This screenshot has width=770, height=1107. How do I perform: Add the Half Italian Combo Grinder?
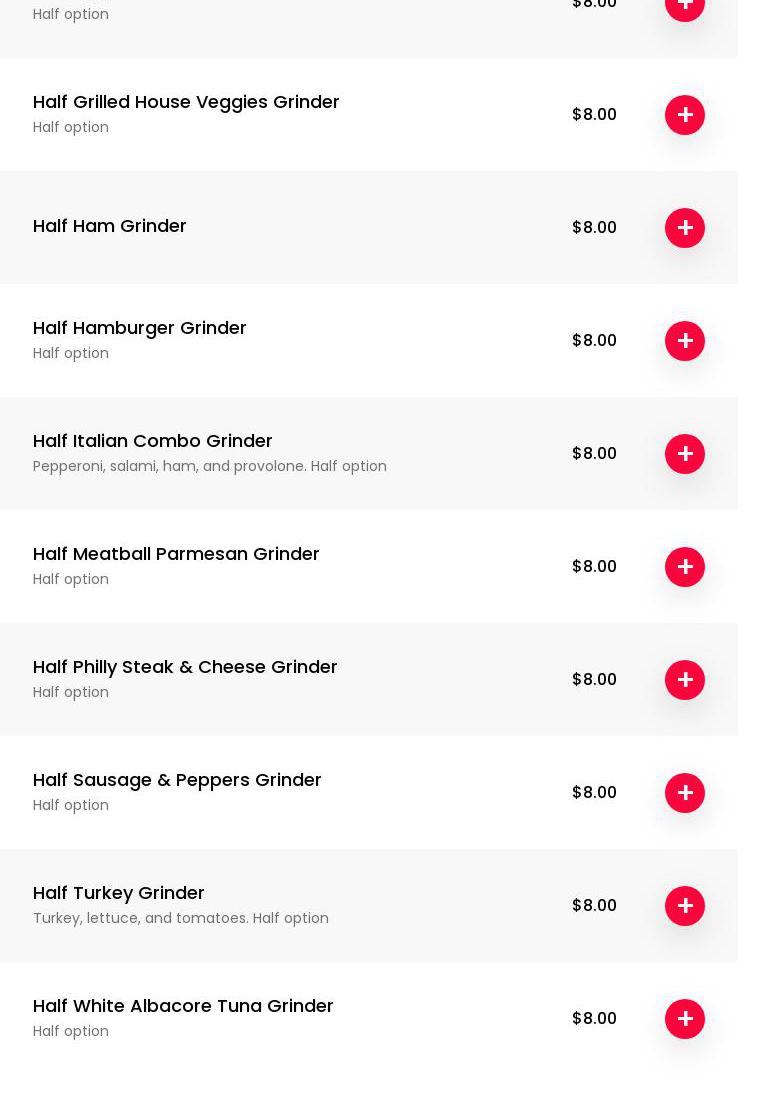[684, 454]
